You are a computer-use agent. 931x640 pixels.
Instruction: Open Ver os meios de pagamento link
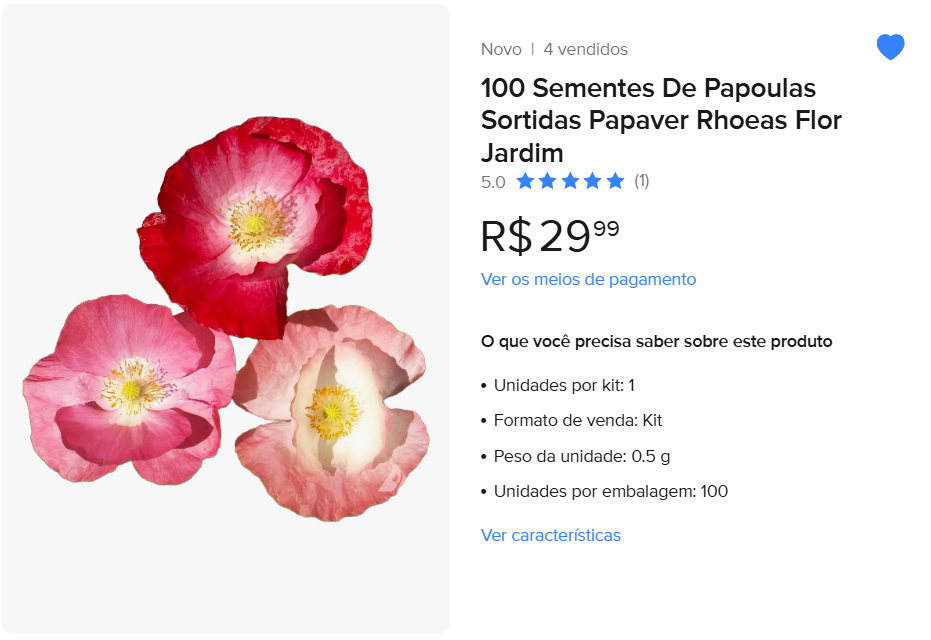(588, 279)
